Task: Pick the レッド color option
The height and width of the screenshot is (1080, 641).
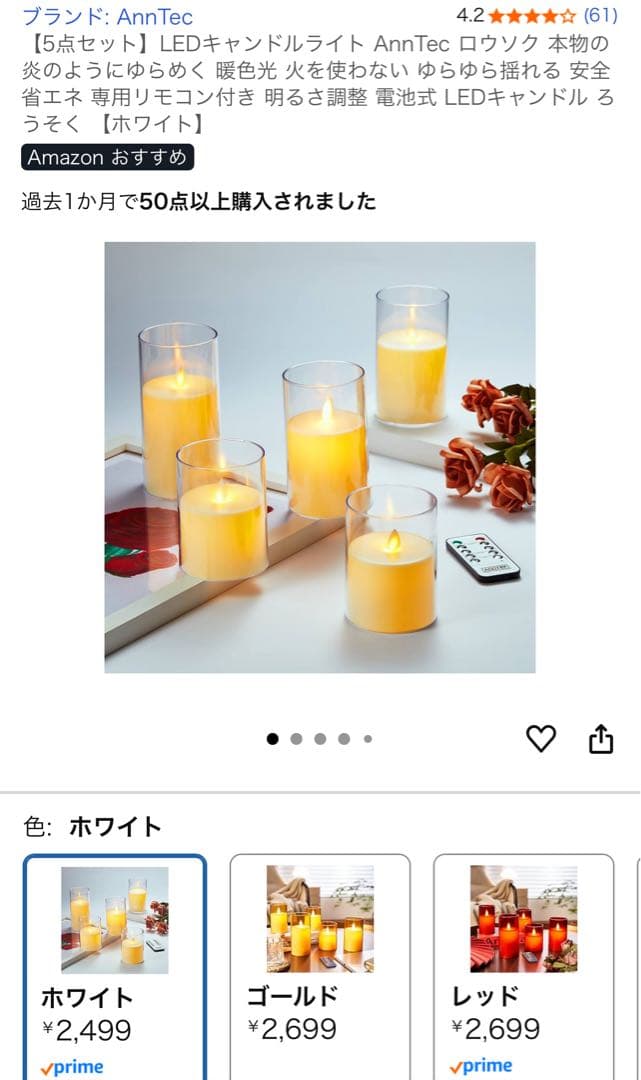Action: [x=523, y=965]
